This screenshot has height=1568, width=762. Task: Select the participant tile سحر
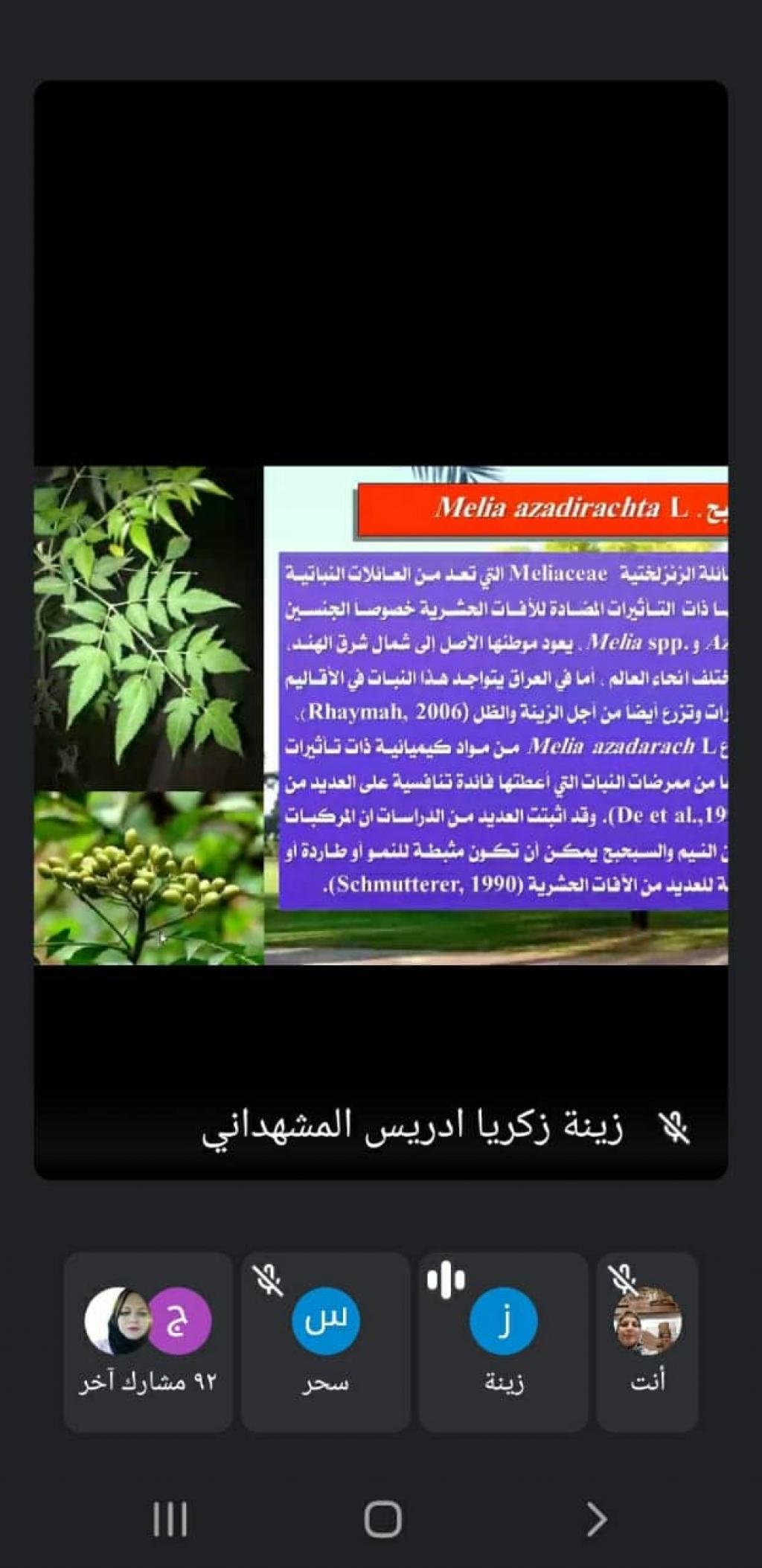click(325, 1341)
